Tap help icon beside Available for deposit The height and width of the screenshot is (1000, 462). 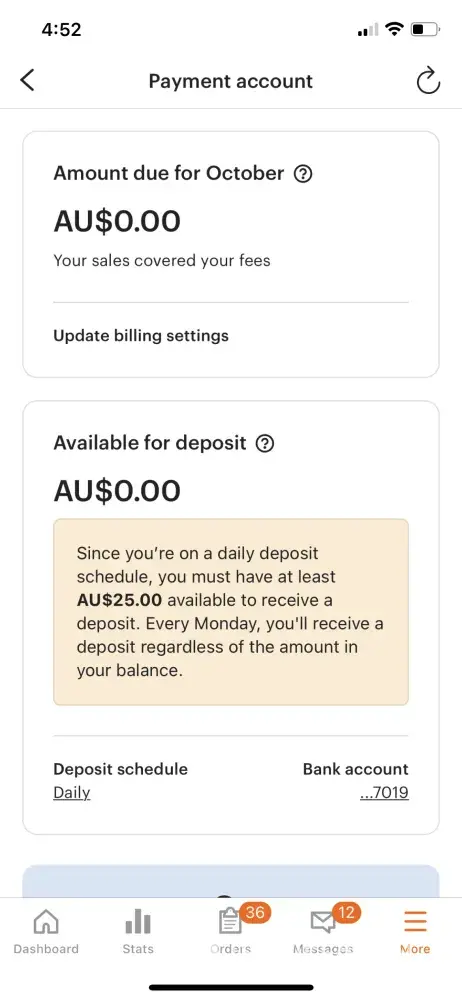point(265,443)
